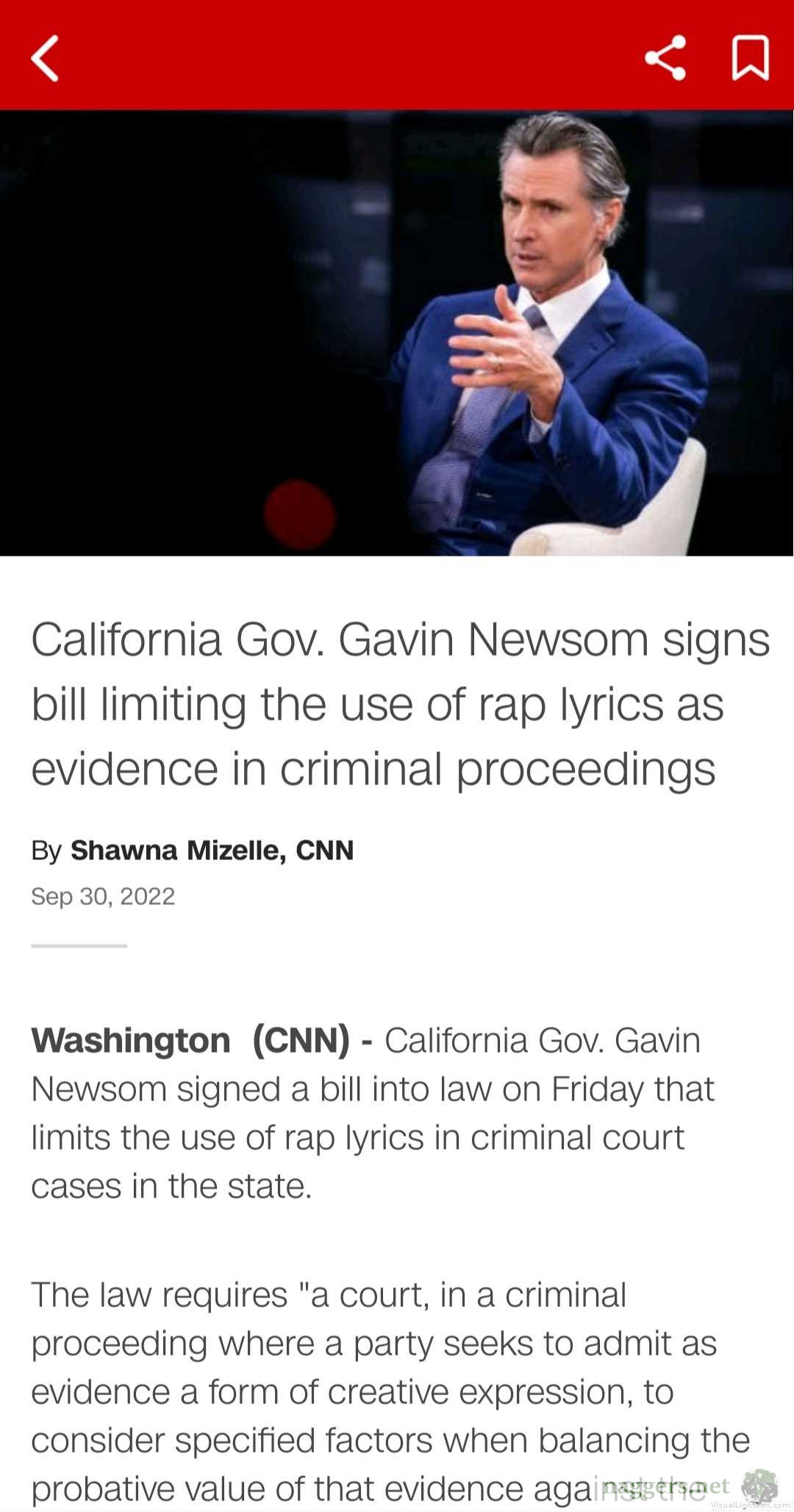Share this Newsom article

point(665,58)
